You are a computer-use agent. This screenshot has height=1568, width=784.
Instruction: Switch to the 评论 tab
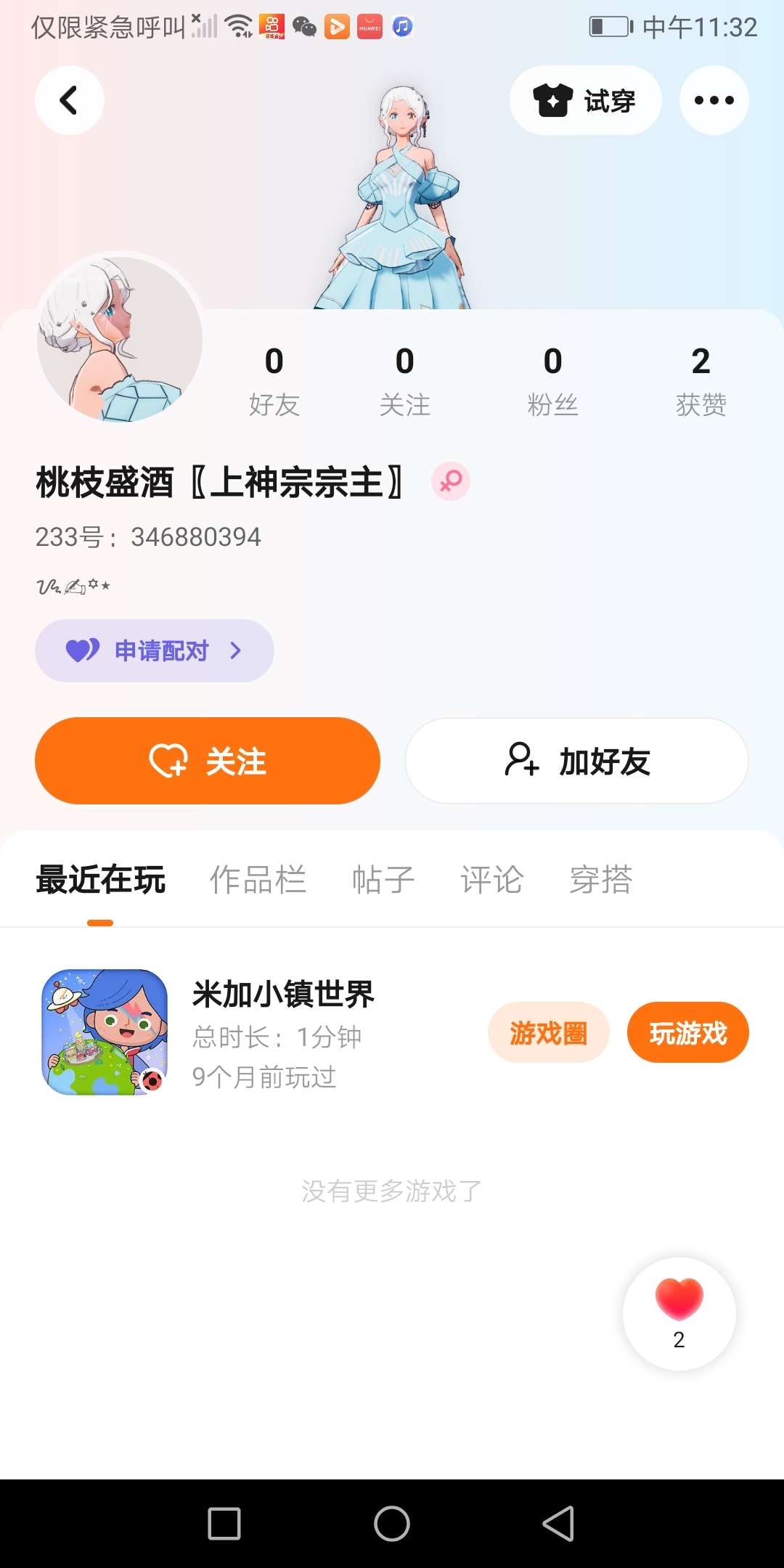tap(491, 880)
